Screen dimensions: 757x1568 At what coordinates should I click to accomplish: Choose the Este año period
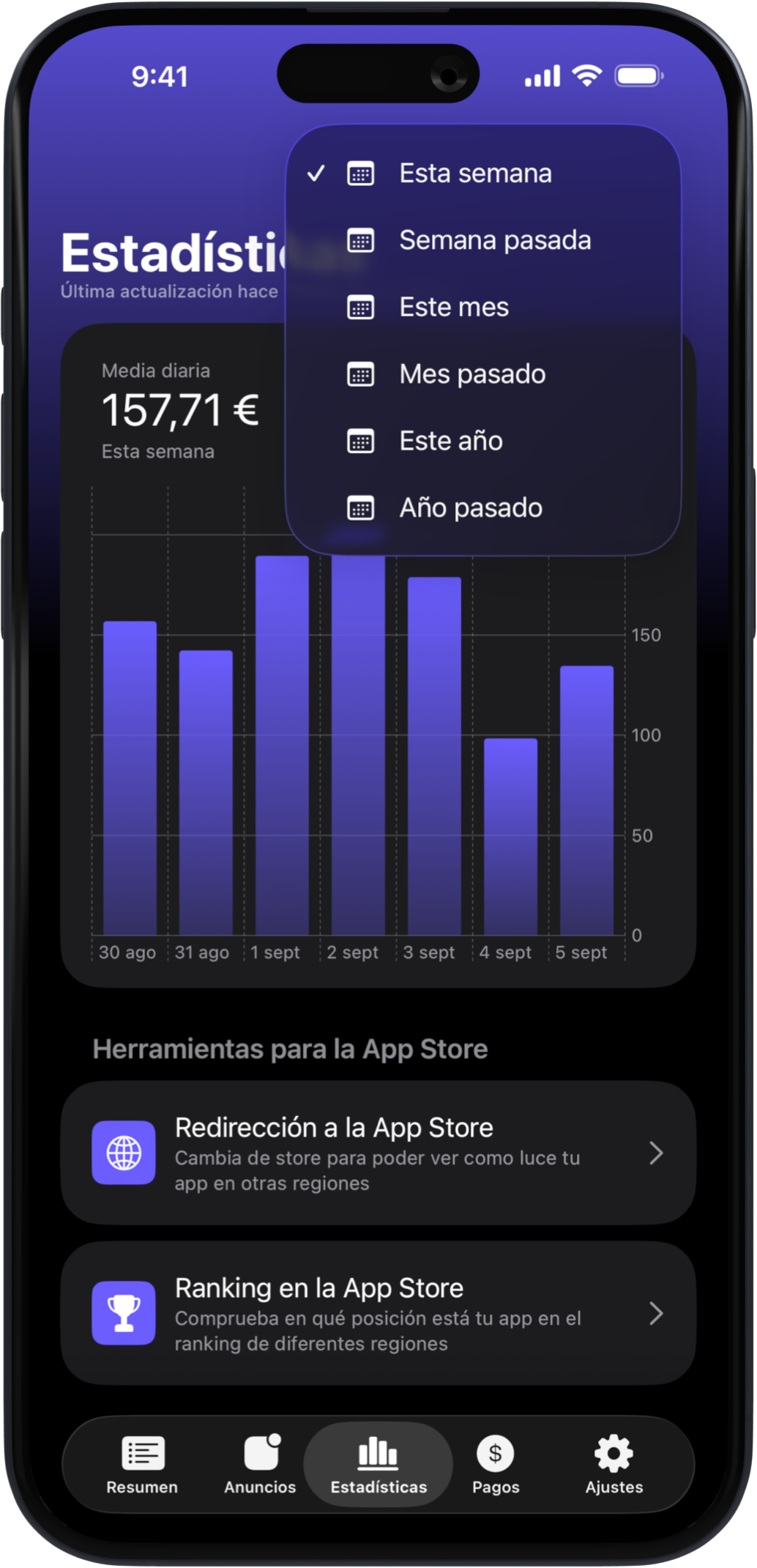[x=451, y=441]
